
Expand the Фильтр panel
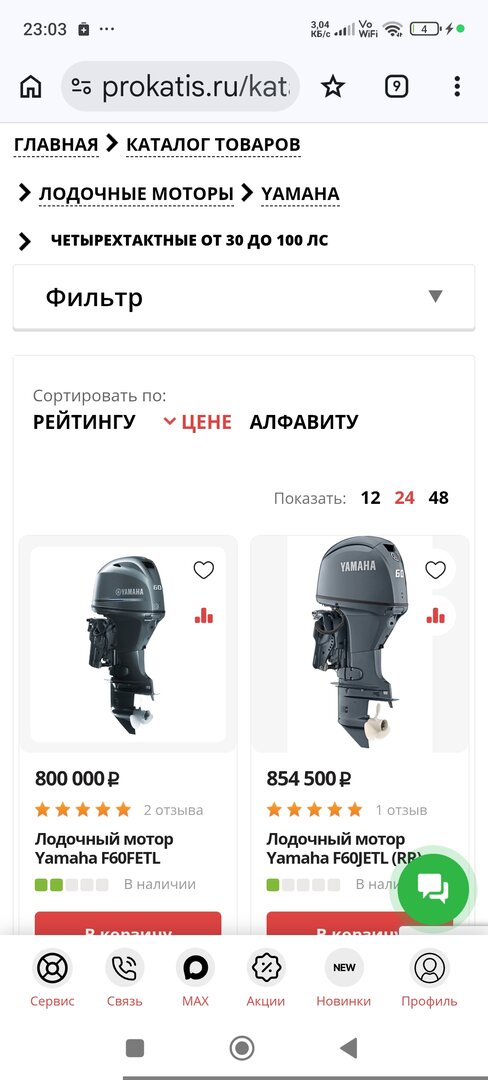[x=244, y=298]
